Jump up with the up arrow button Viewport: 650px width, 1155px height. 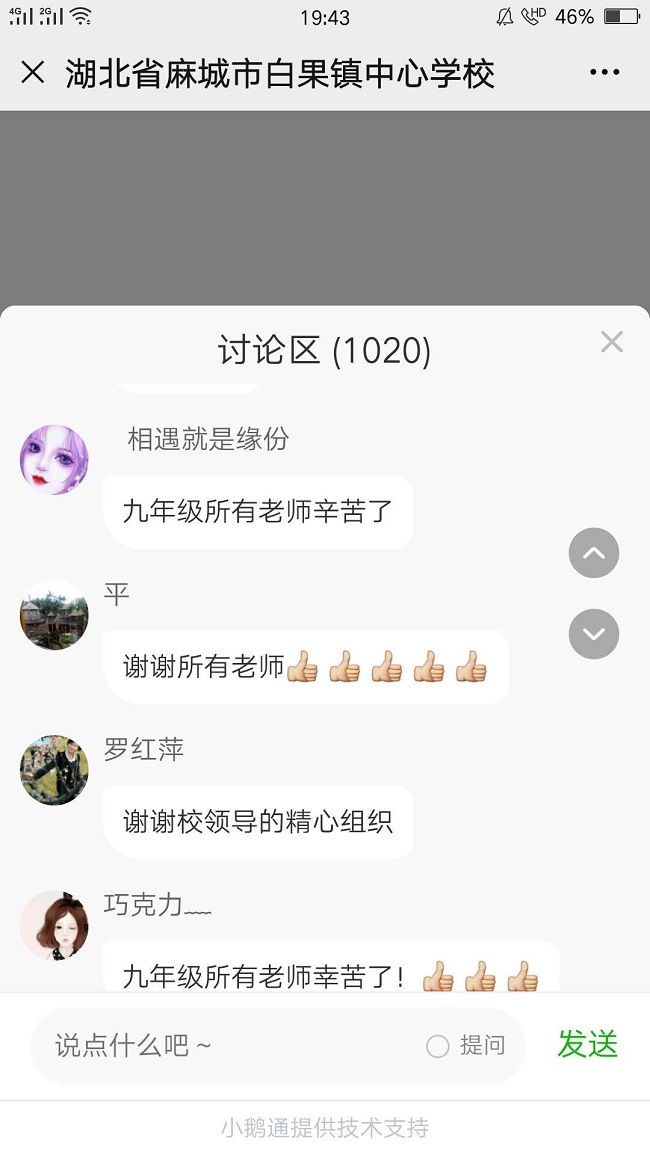point(594,553)
